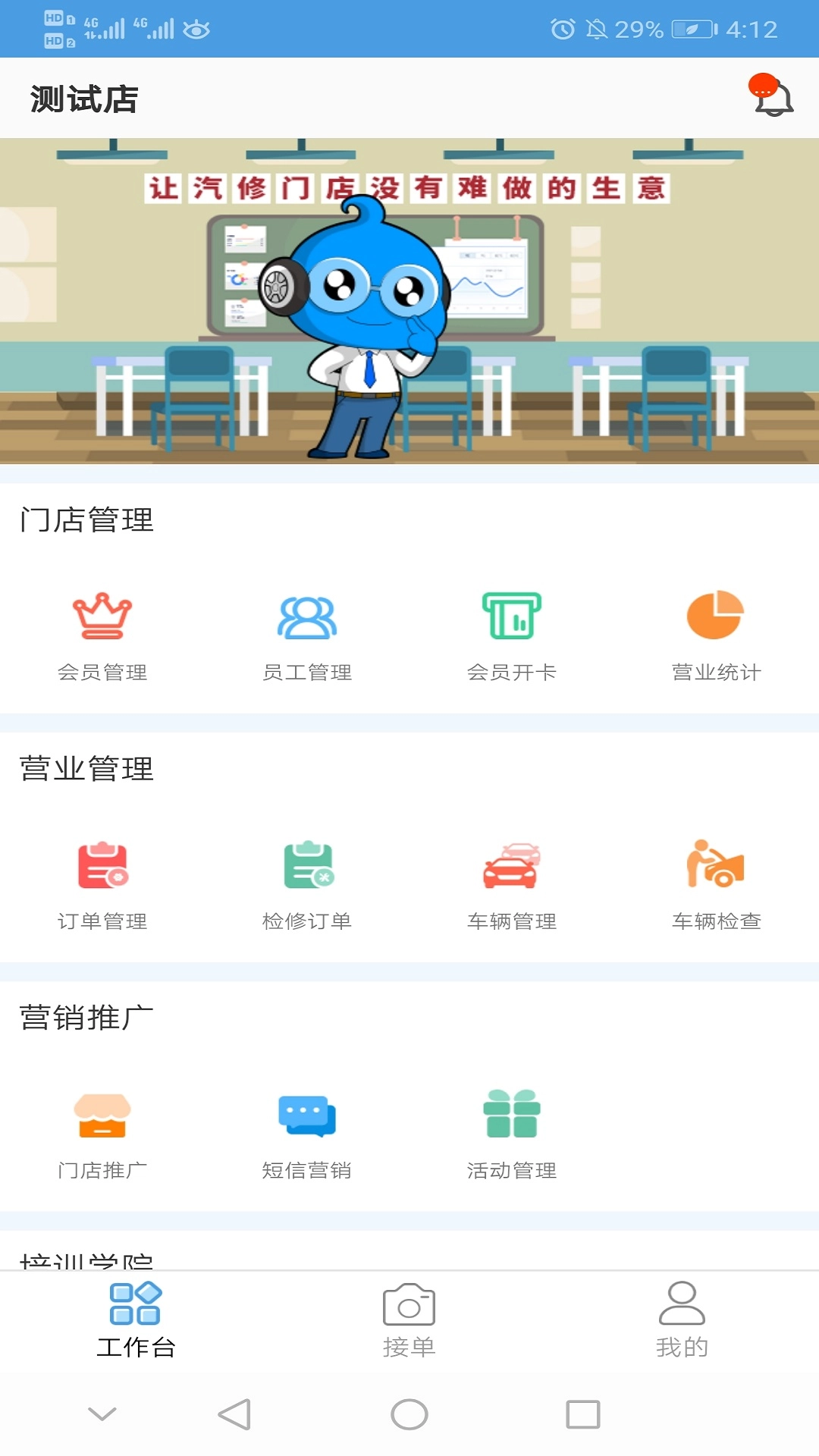Open 订单管理 order management
819x1456 pixels.
tap(102, 884)
